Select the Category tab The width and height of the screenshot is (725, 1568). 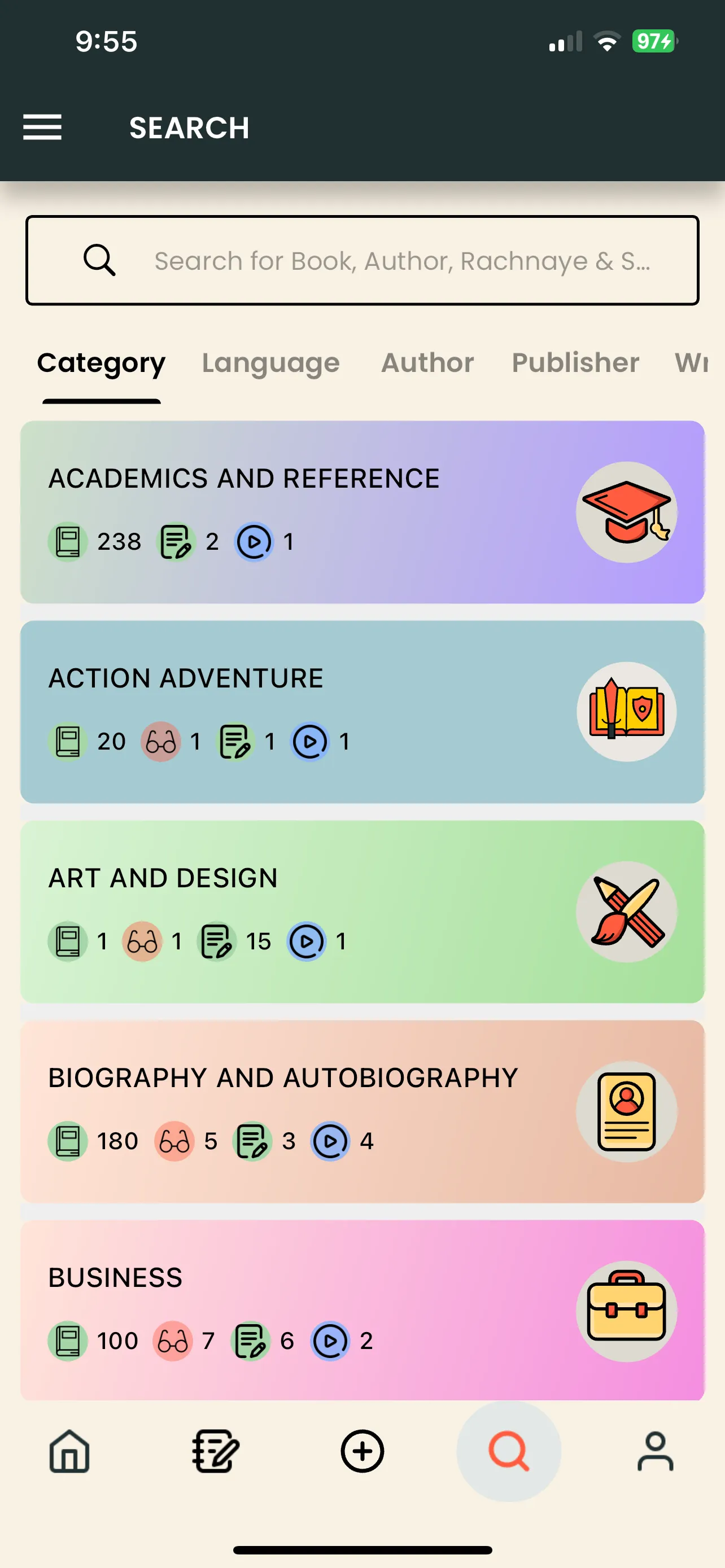[x=101, y=363]
